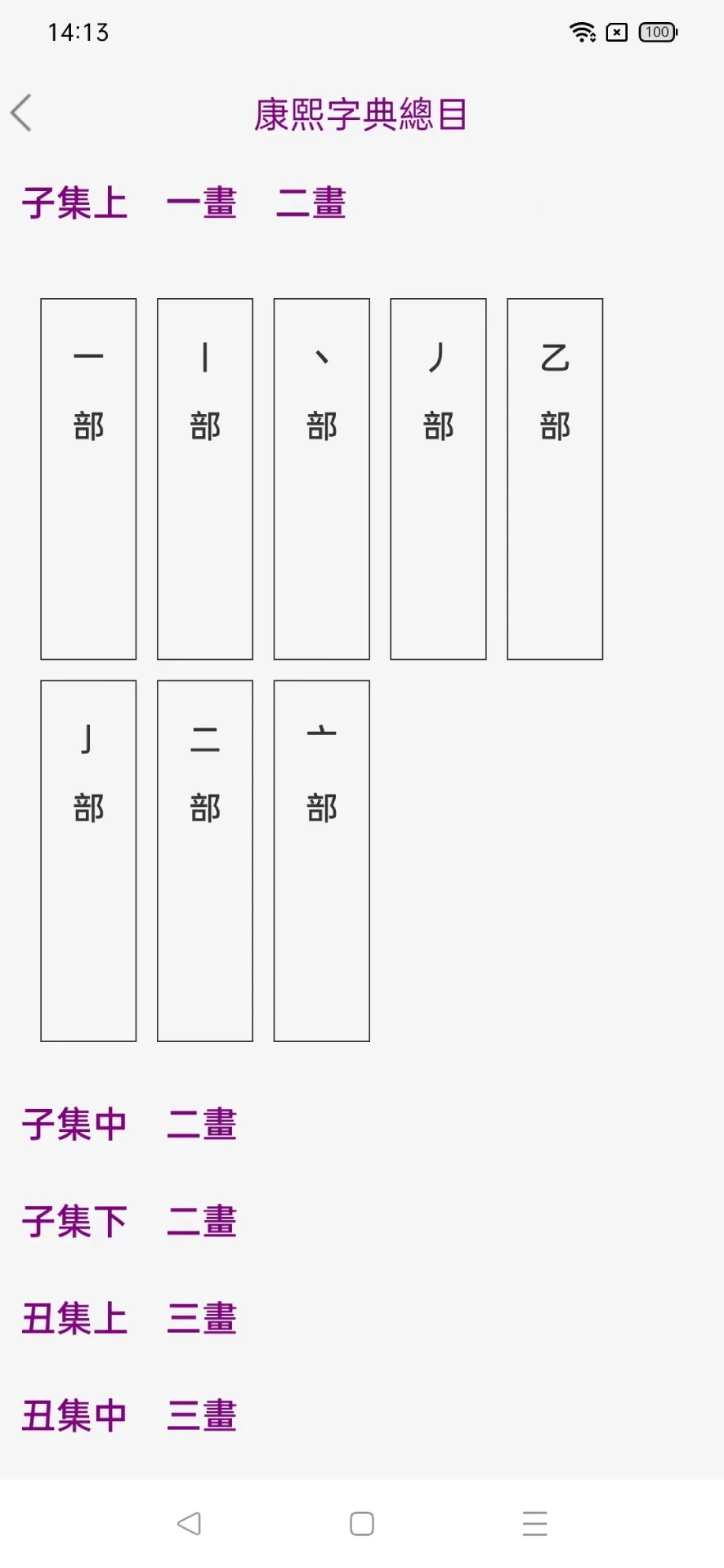Select the 子集下 volume entry
Viewport: 724px width, 1568px height.
(x=74, y=1222)
